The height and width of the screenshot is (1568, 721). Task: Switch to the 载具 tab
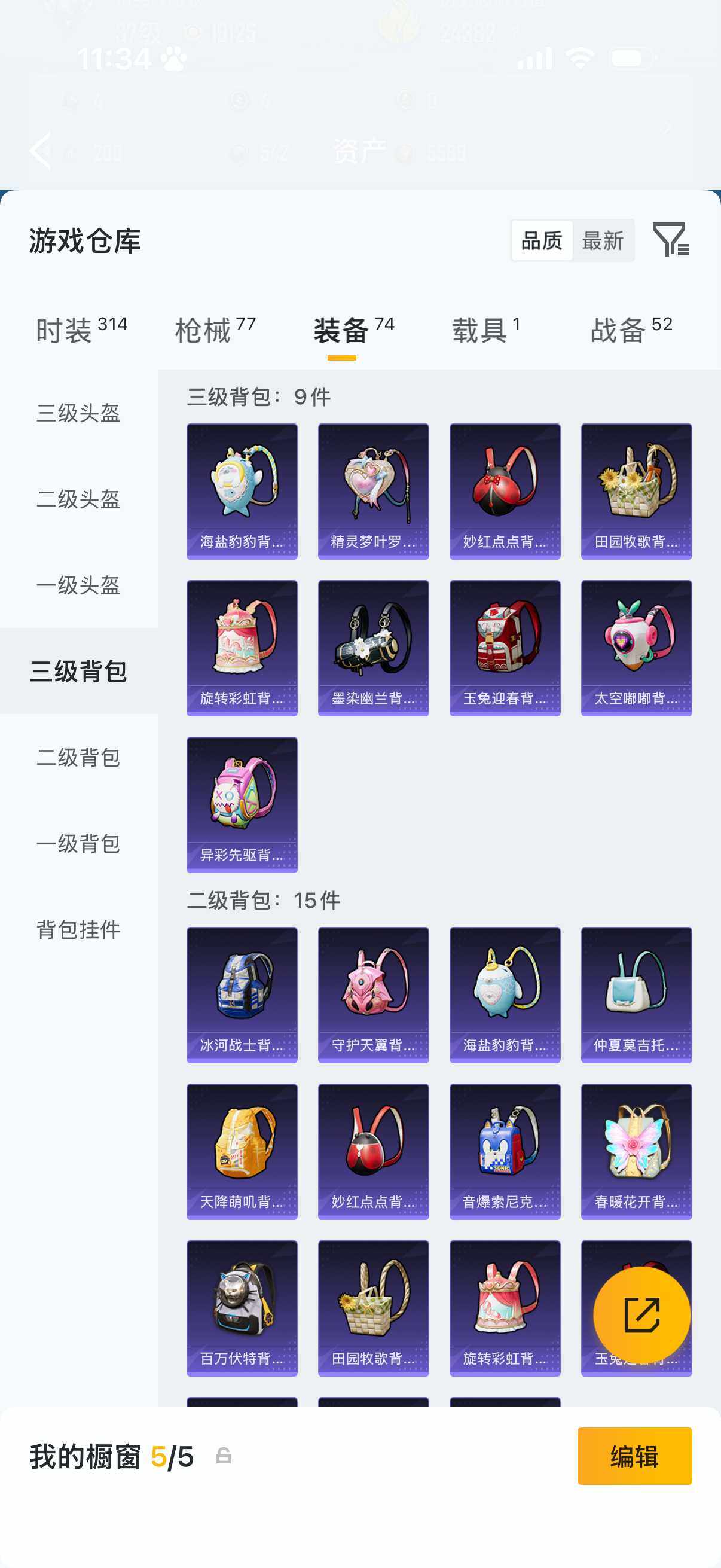[485, 331]
